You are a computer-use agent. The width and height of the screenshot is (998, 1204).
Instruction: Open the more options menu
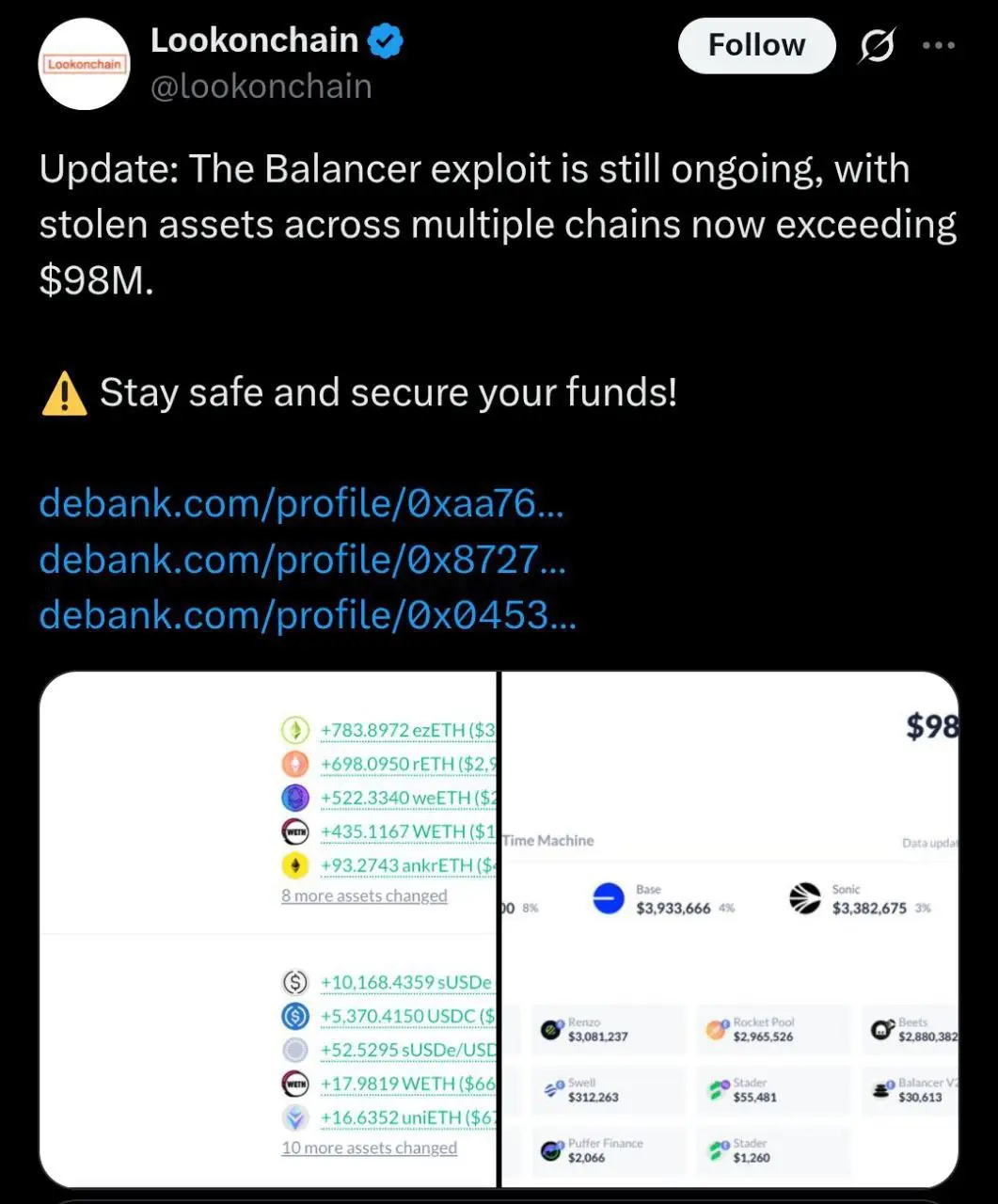click(x=940, y=44)
